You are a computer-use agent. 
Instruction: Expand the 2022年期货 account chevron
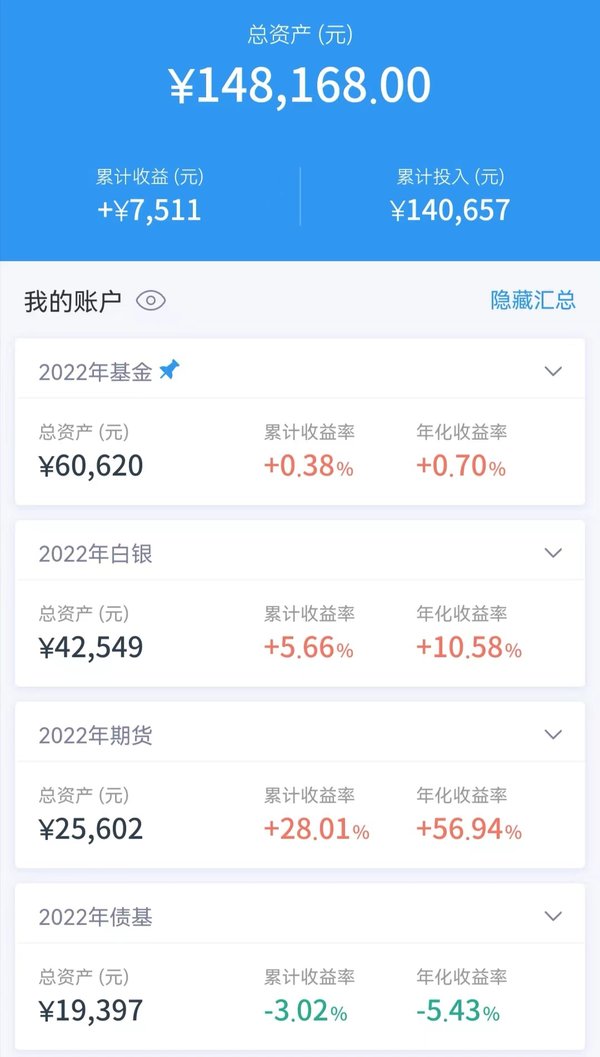coord(553,734)
